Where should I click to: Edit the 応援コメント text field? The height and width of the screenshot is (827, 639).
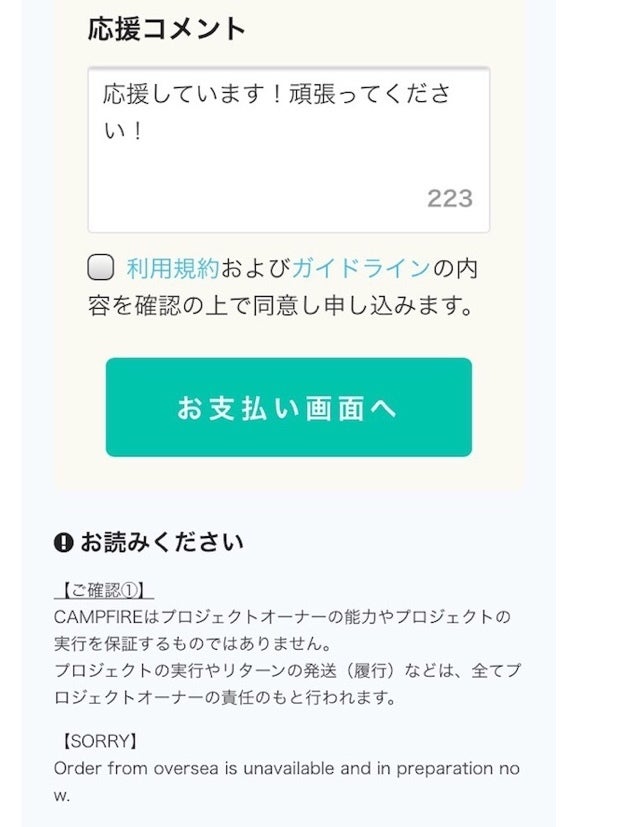tap(288, 150)
